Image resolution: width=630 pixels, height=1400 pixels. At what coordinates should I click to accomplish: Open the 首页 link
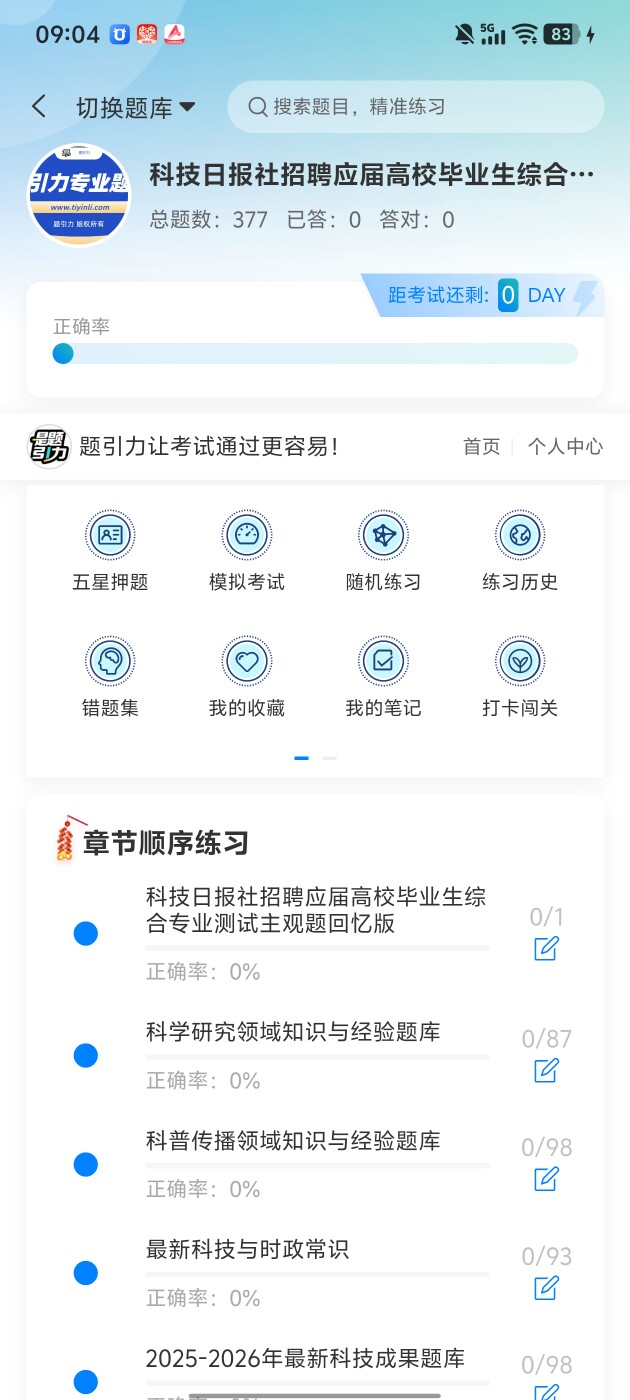point(481,447)
